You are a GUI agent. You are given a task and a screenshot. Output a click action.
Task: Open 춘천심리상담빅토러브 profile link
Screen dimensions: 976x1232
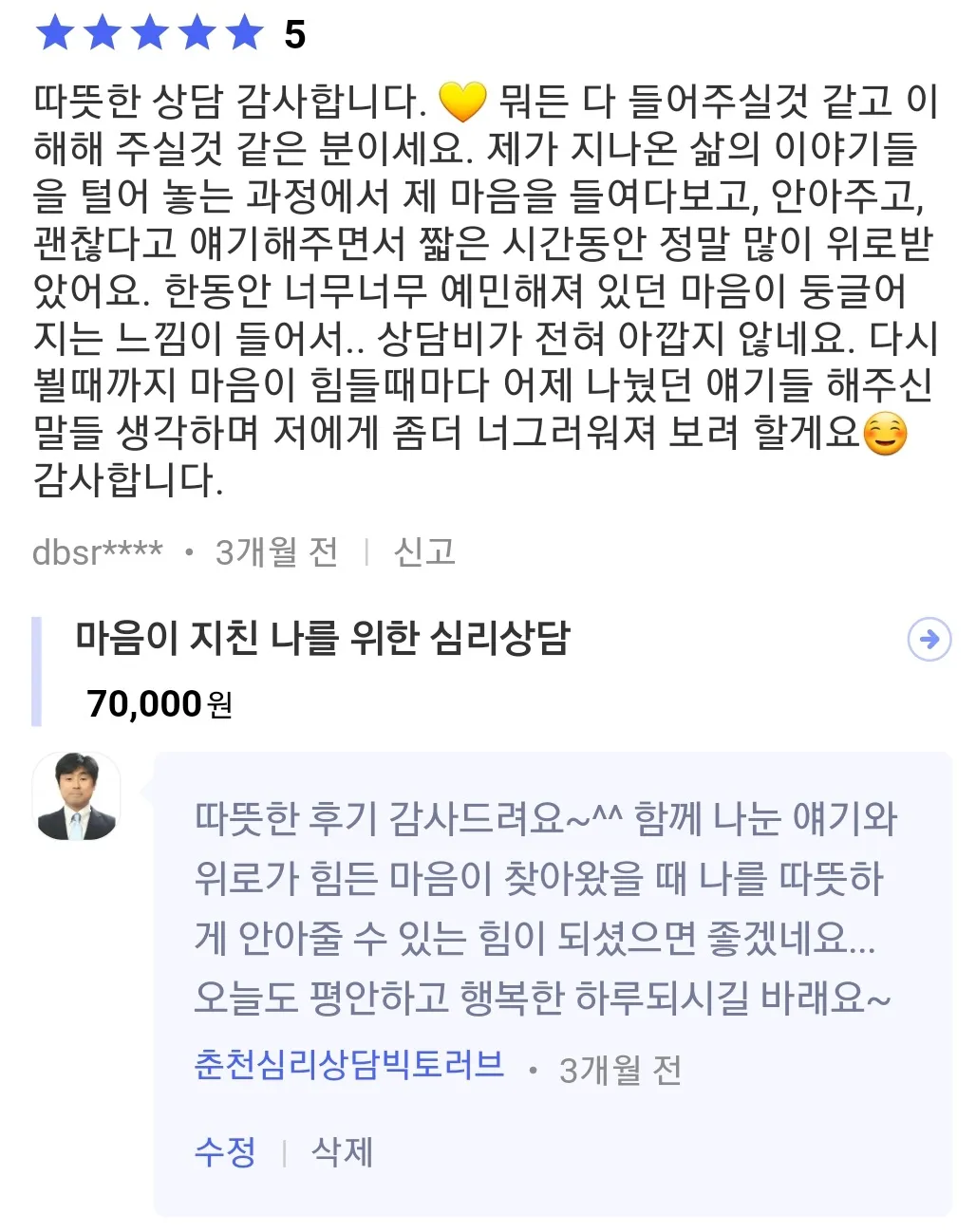pyautogui.click(x=348, y=1065)
